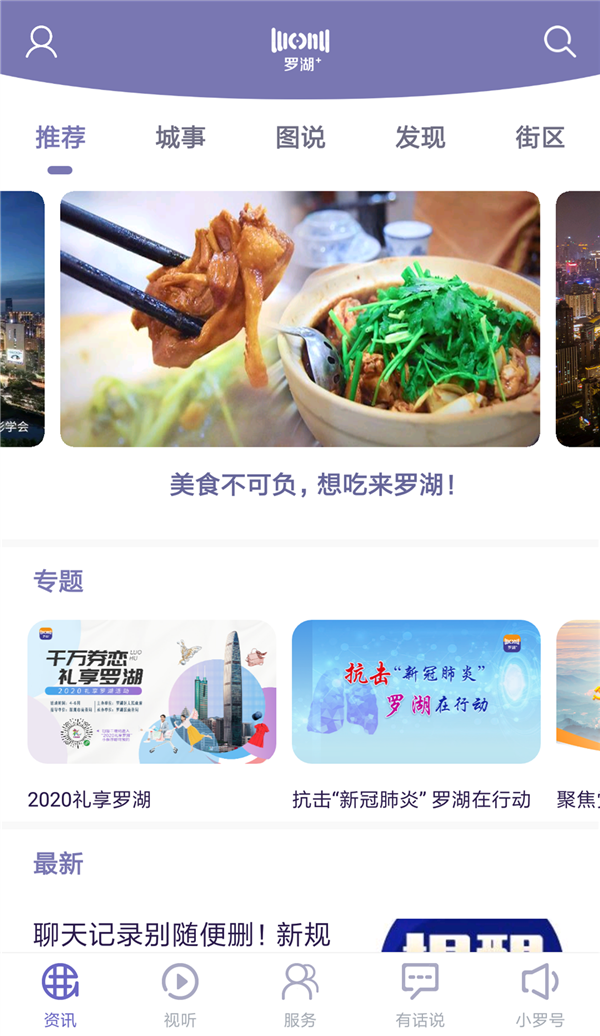Switch to the 图说 tab
600x1036 pixels.
click(x=300, y=137)
